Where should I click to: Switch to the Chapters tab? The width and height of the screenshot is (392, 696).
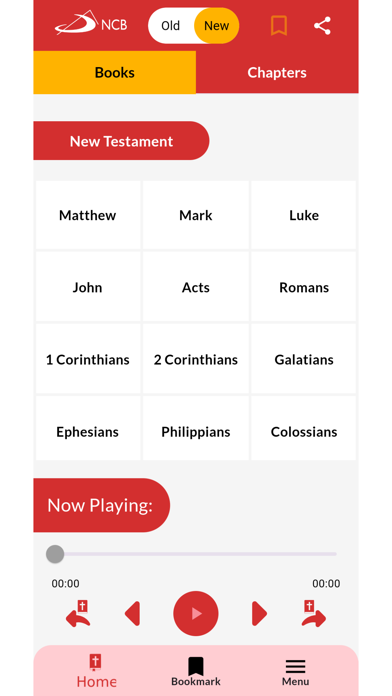click(x=277, y=72)
